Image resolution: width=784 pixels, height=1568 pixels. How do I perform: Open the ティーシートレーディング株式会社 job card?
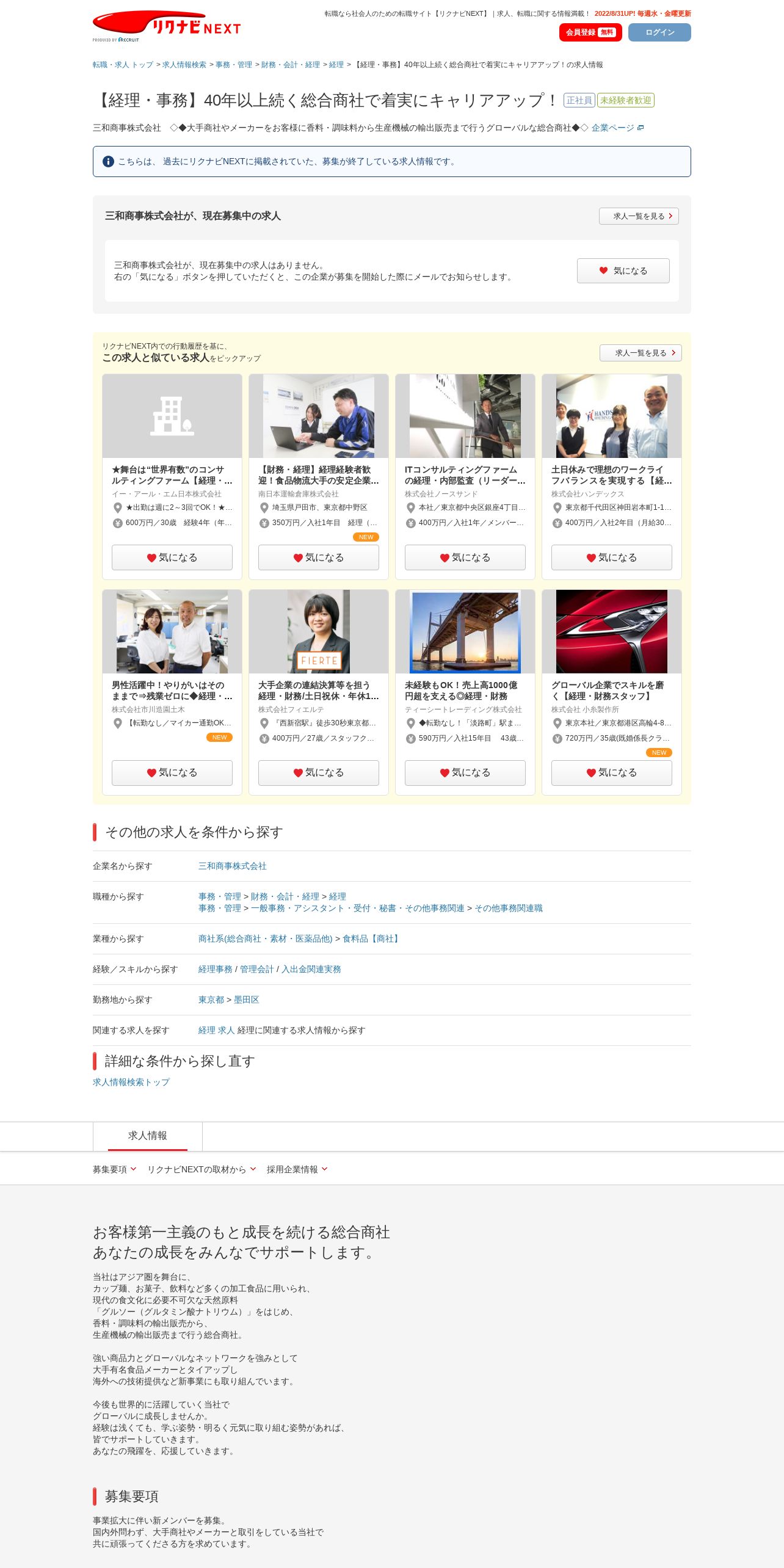[x=465, y=691]
